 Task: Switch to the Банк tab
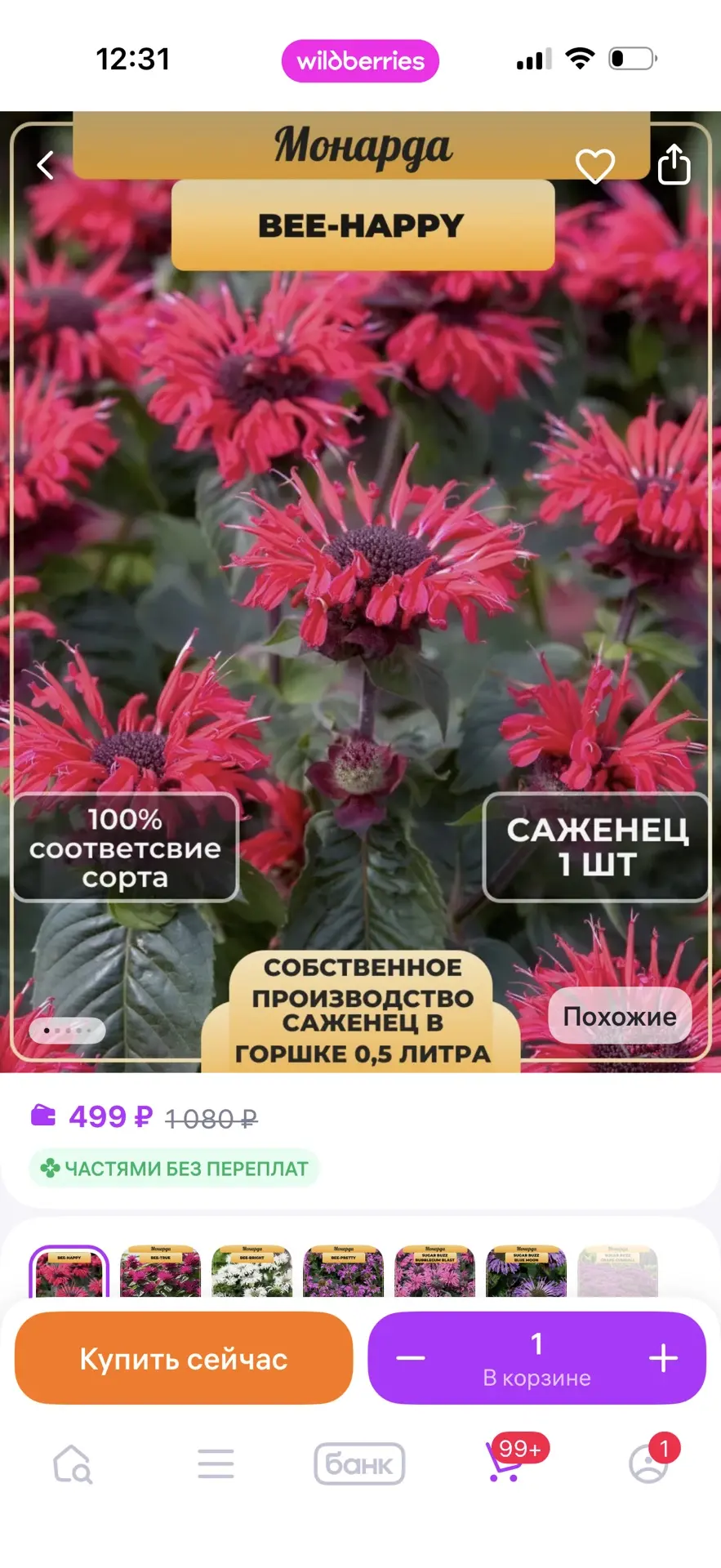[x=359, y=1463]
